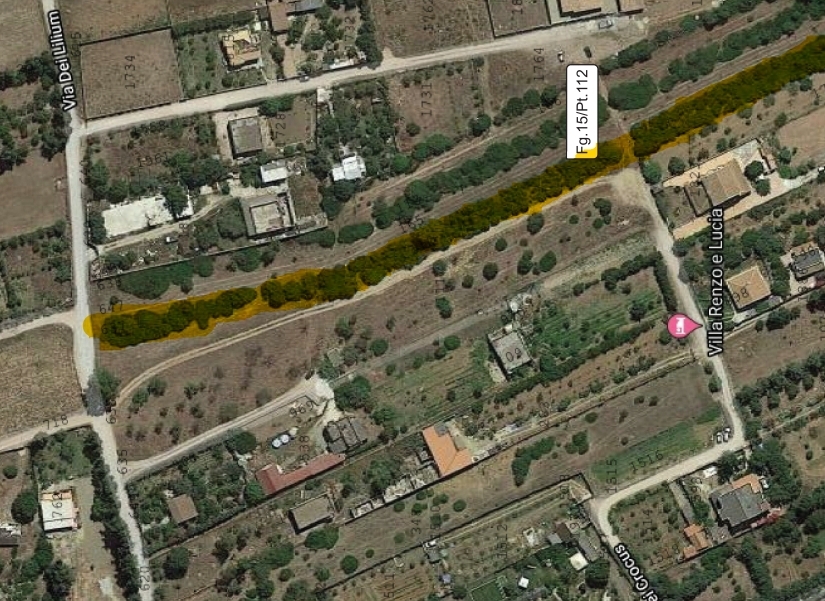Screen dimensions: 825x601
Task: Open the Villa Renzo e Lucia map marker
Action: [680, 326]
